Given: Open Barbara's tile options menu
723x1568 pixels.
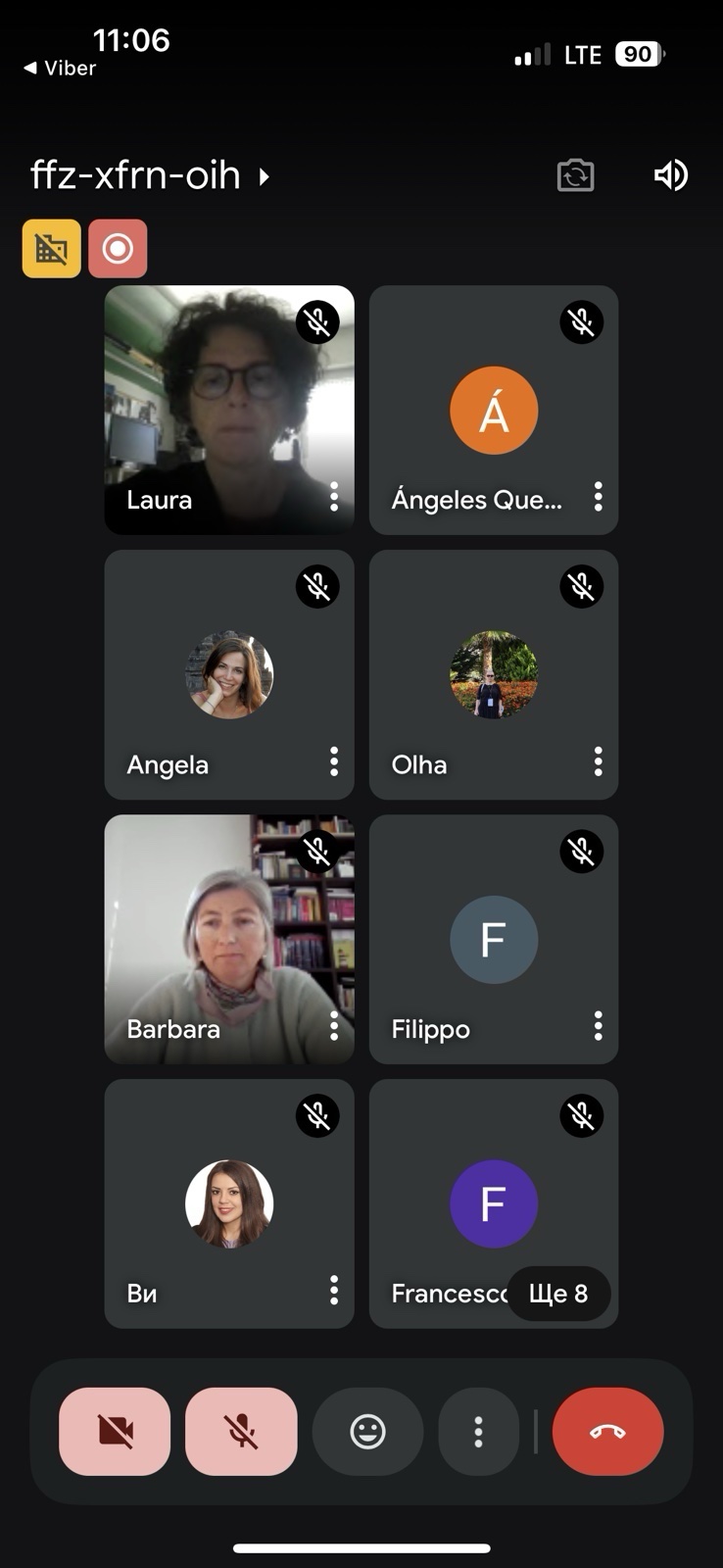Looking at the screenshot, I should (x=334, y=1026).
